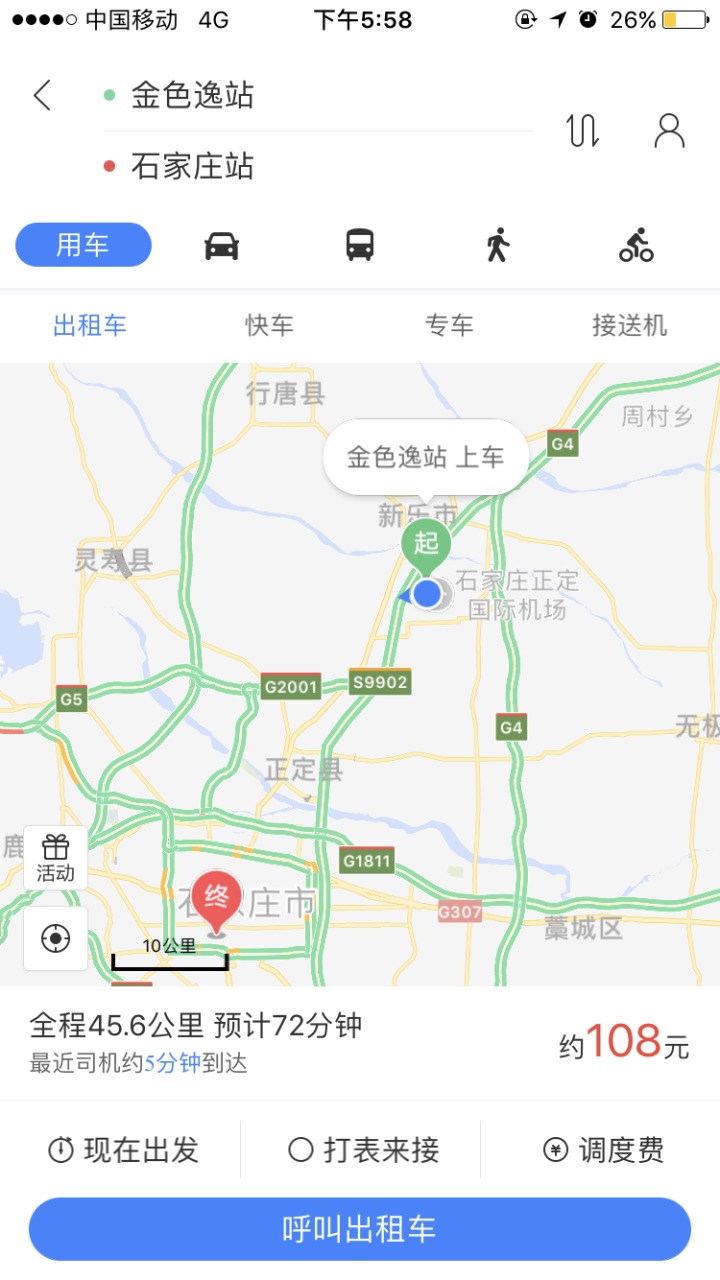
Task: Tap 呼叫出租车 to call a taxi
Action: click(x=360, y=1229)
